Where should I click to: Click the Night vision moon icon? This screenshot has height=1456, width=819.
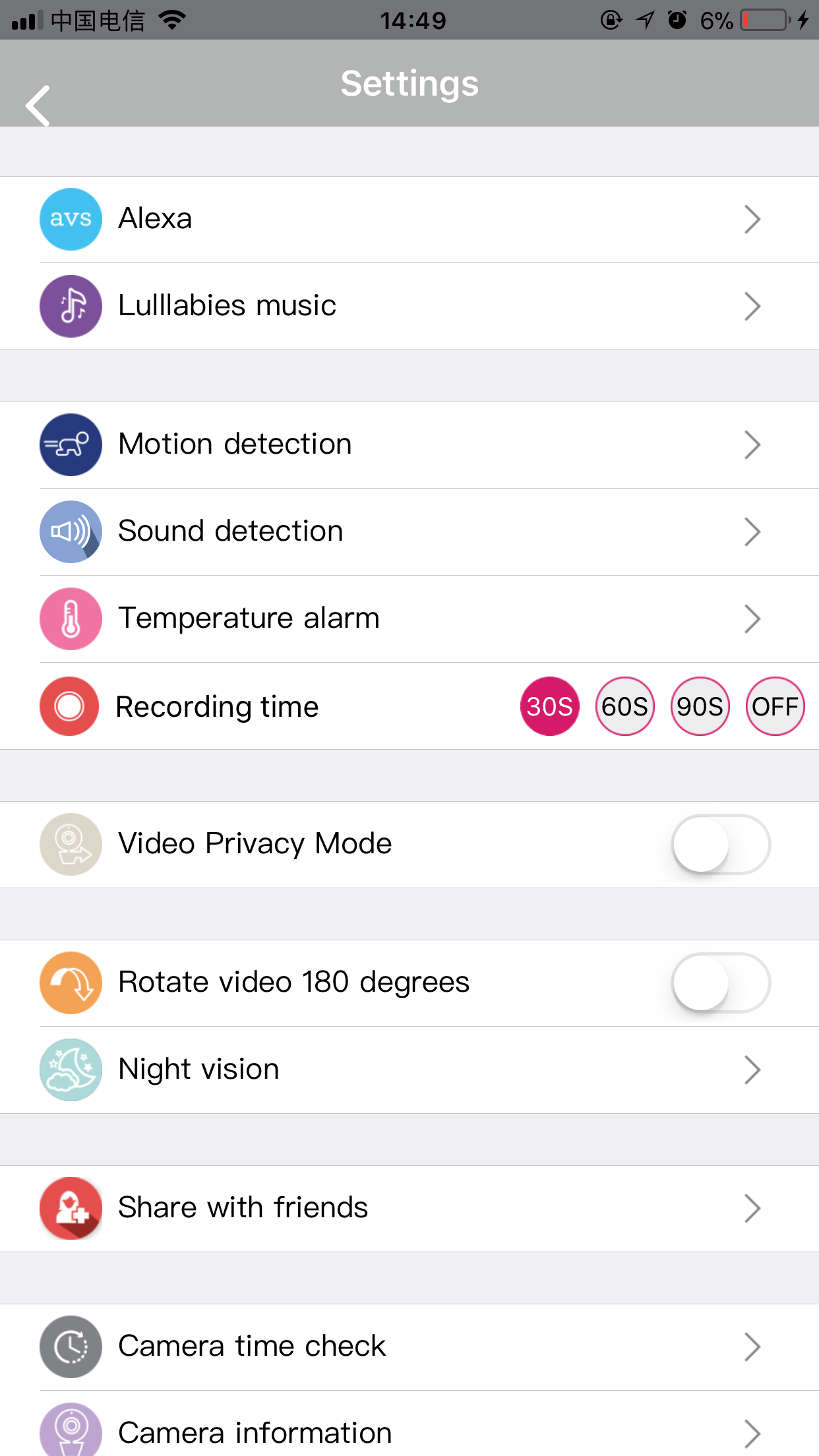71,1070
